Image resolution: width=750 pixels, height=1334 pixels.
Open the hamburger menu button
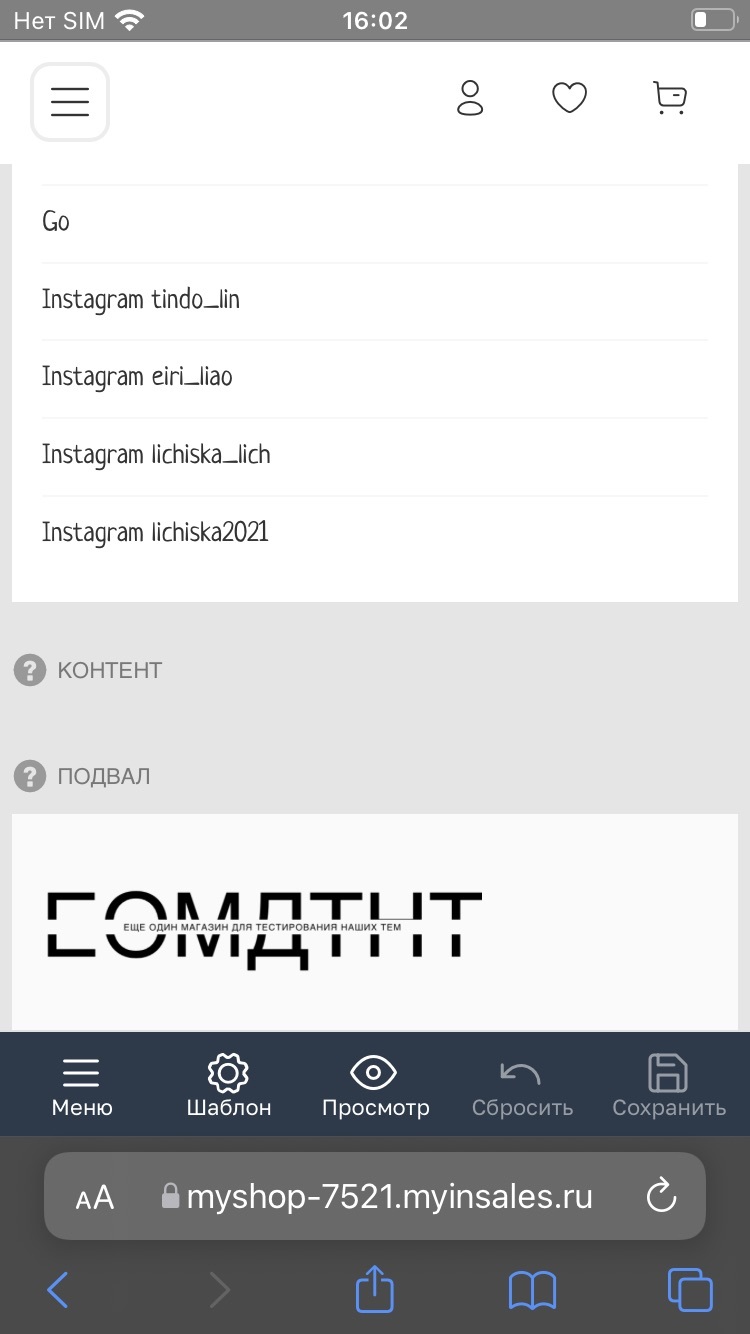(x=70, y=102)
